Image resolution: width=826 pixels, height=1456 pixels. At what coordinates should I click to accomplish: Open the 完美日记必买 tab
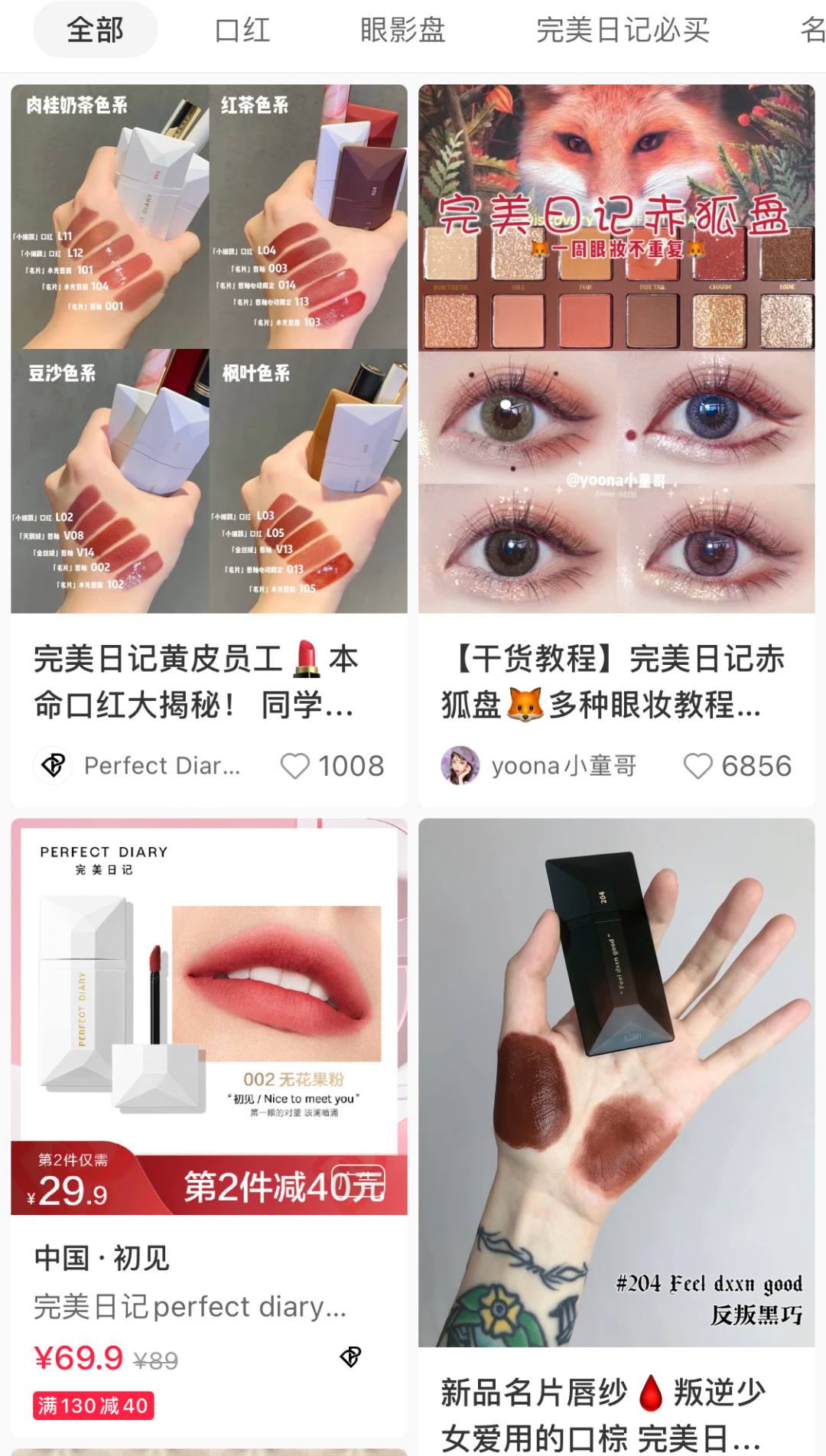(x=623, y=31)
